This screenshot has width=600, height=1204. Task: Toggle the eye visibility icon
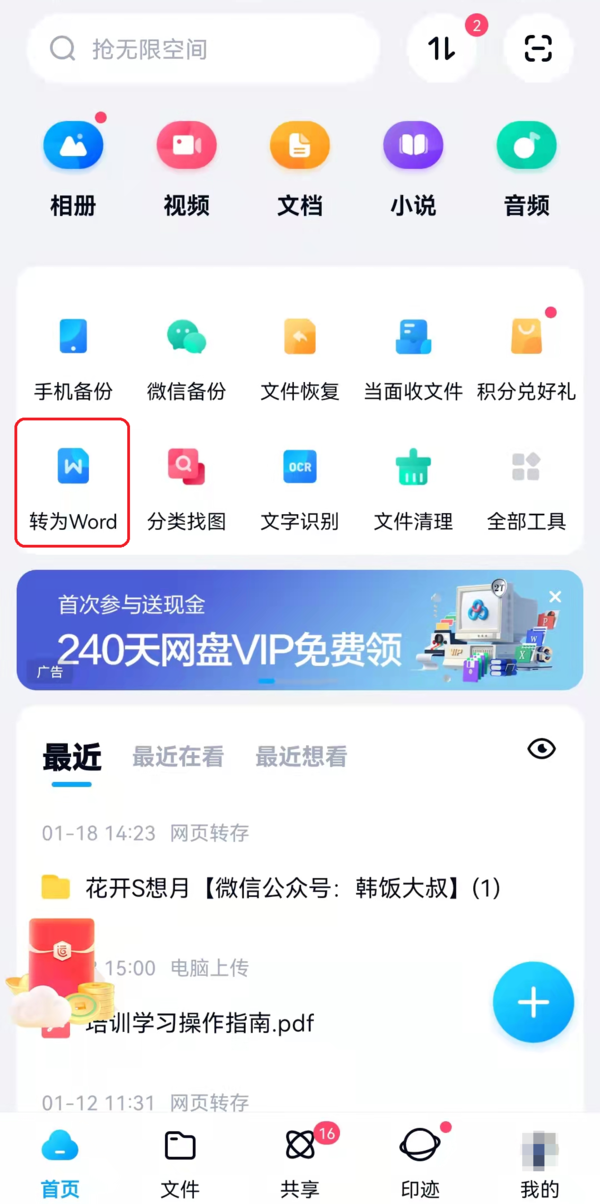click(x=541, y=749)
